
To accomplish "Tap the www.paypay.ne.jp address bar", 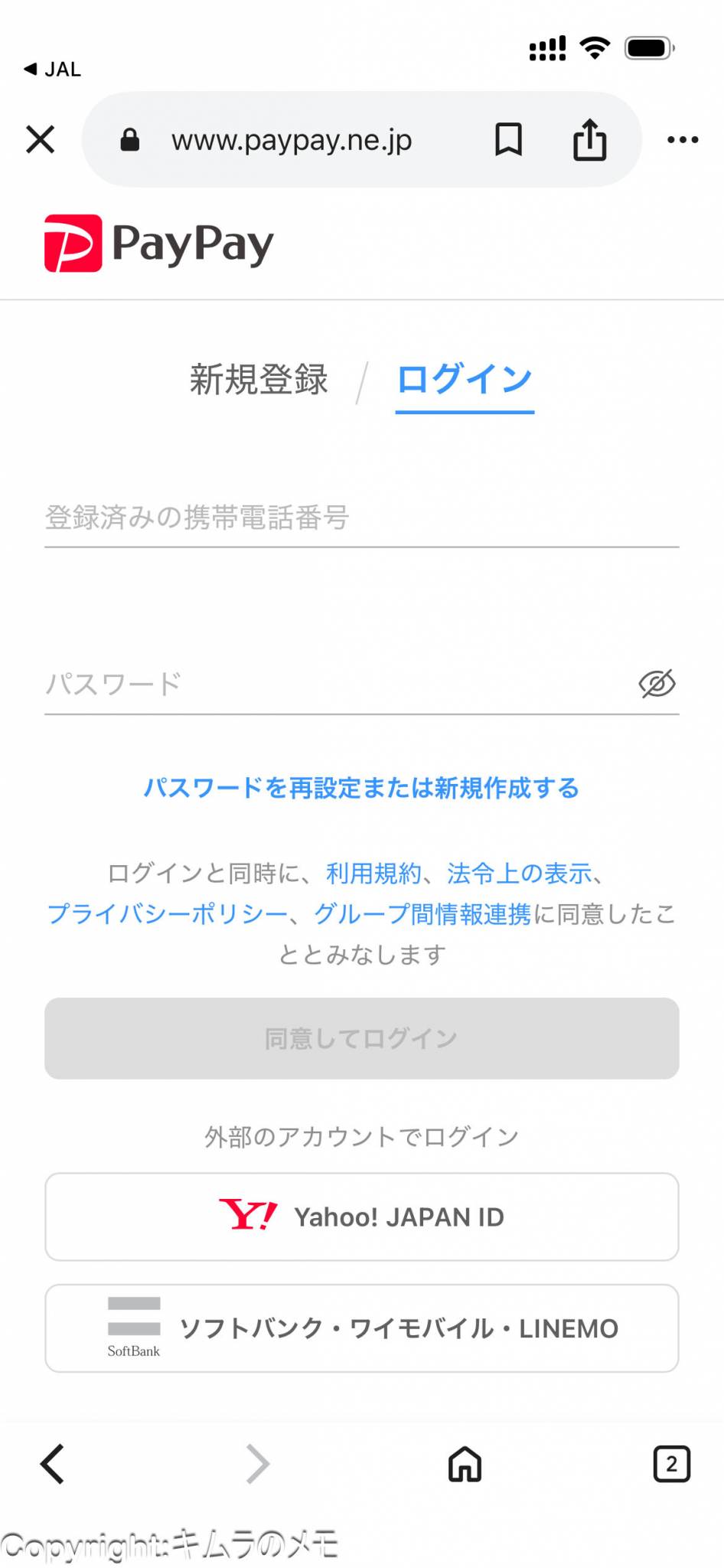I will click(291, 140).
